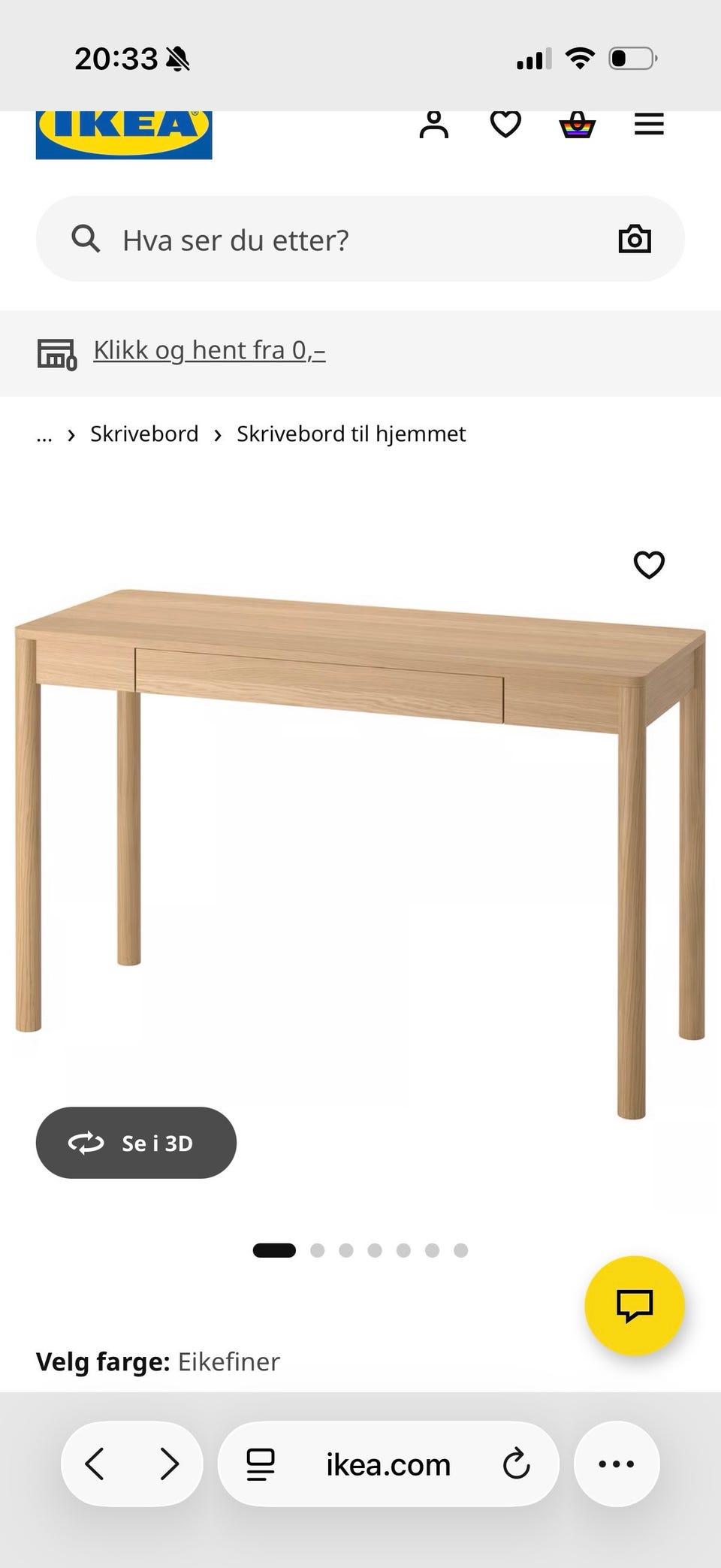The width and height of the screenshot is (721, 1568).
Task: Open the account profile icon
Action: pyautogui.click(x=434, y=125)
